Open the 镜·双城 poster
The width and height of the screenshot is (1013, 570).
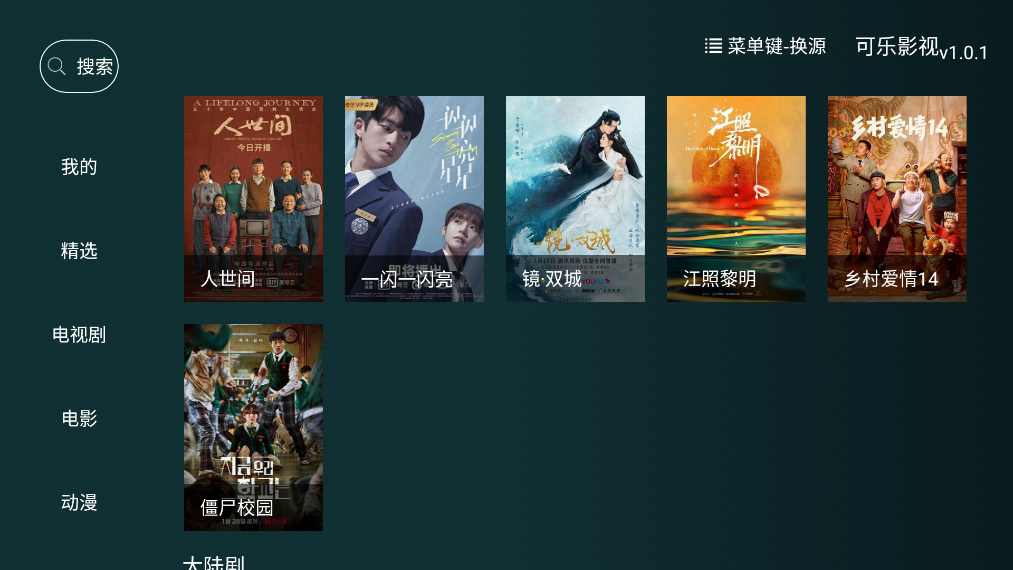pos(575,198)
